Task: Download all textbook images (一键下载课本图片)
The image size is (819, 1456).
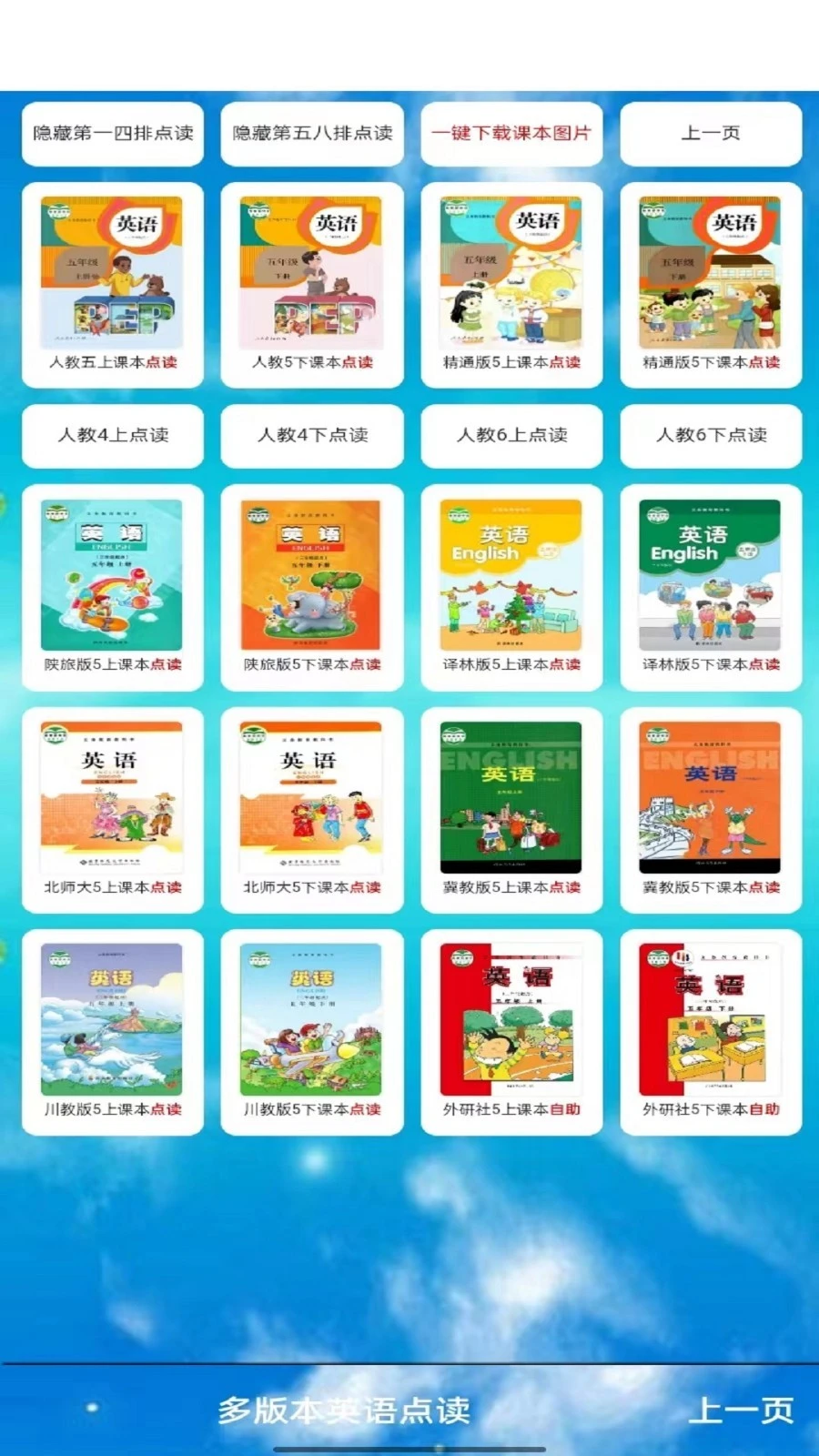Action: [511, 133]
